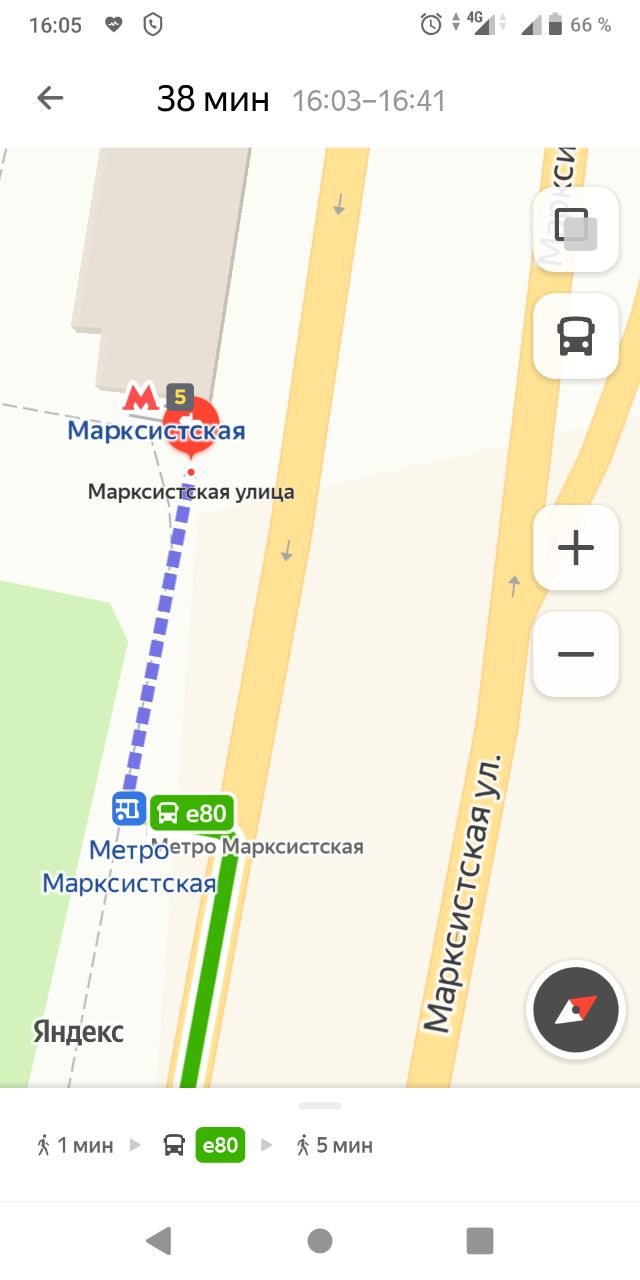Go back using the top arrow
Screen dimensions: 640x1280
click(50, 98)
